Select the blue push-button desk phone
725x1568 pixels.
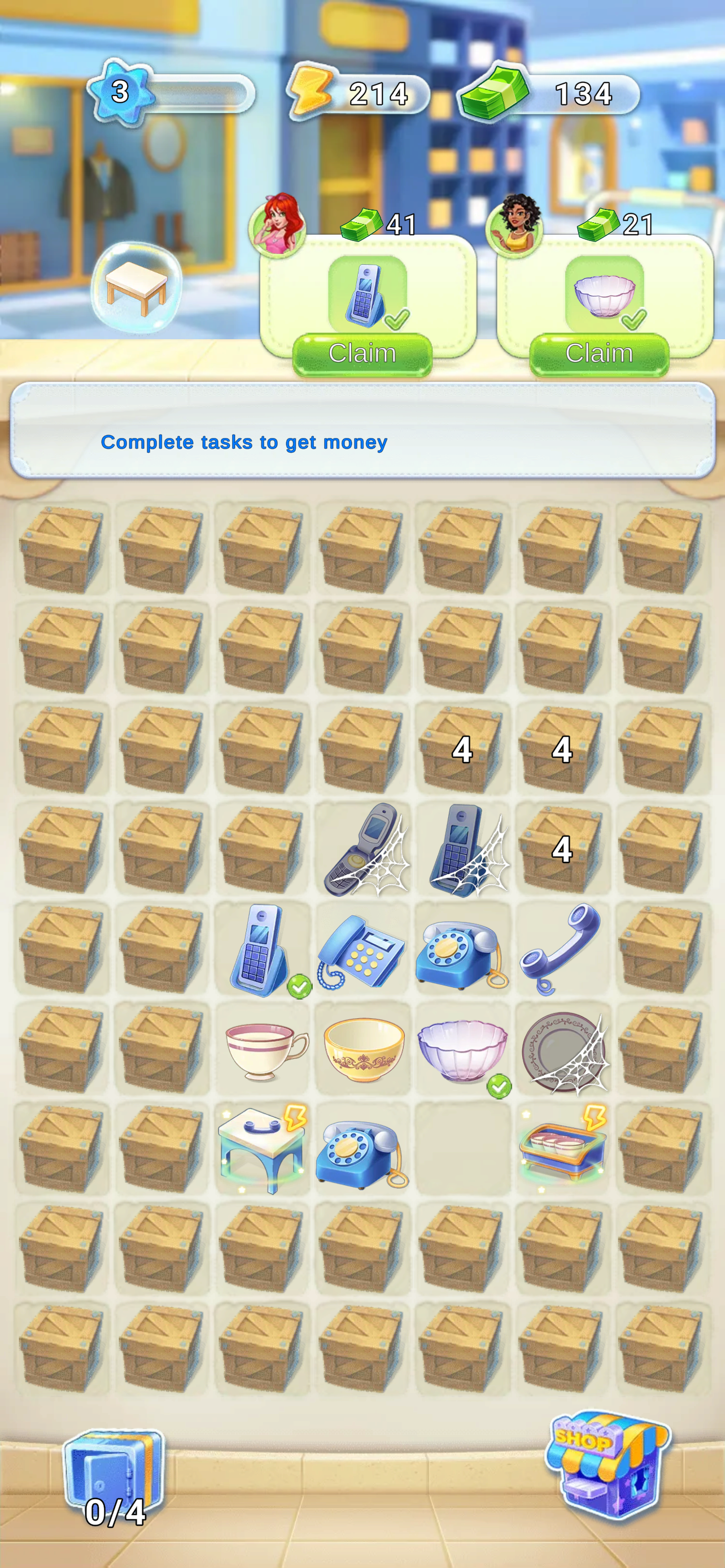tap(361, 949)
